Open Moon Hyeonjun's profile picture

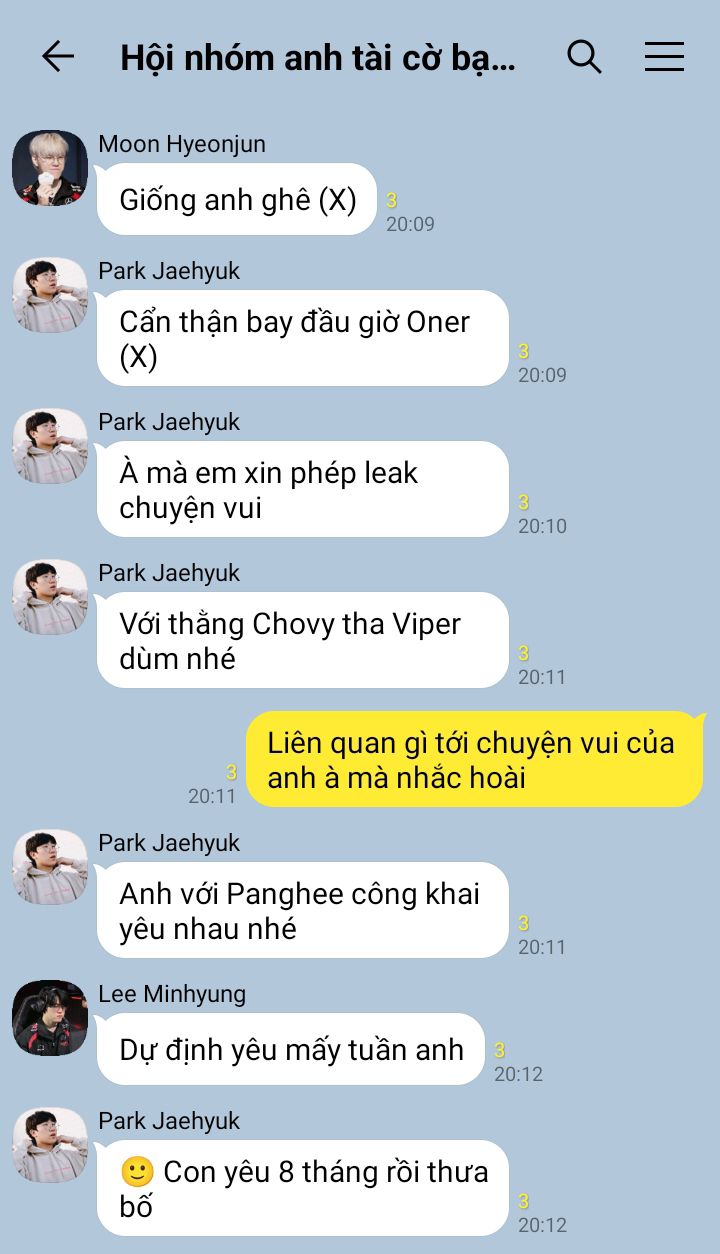coord(50,168)
